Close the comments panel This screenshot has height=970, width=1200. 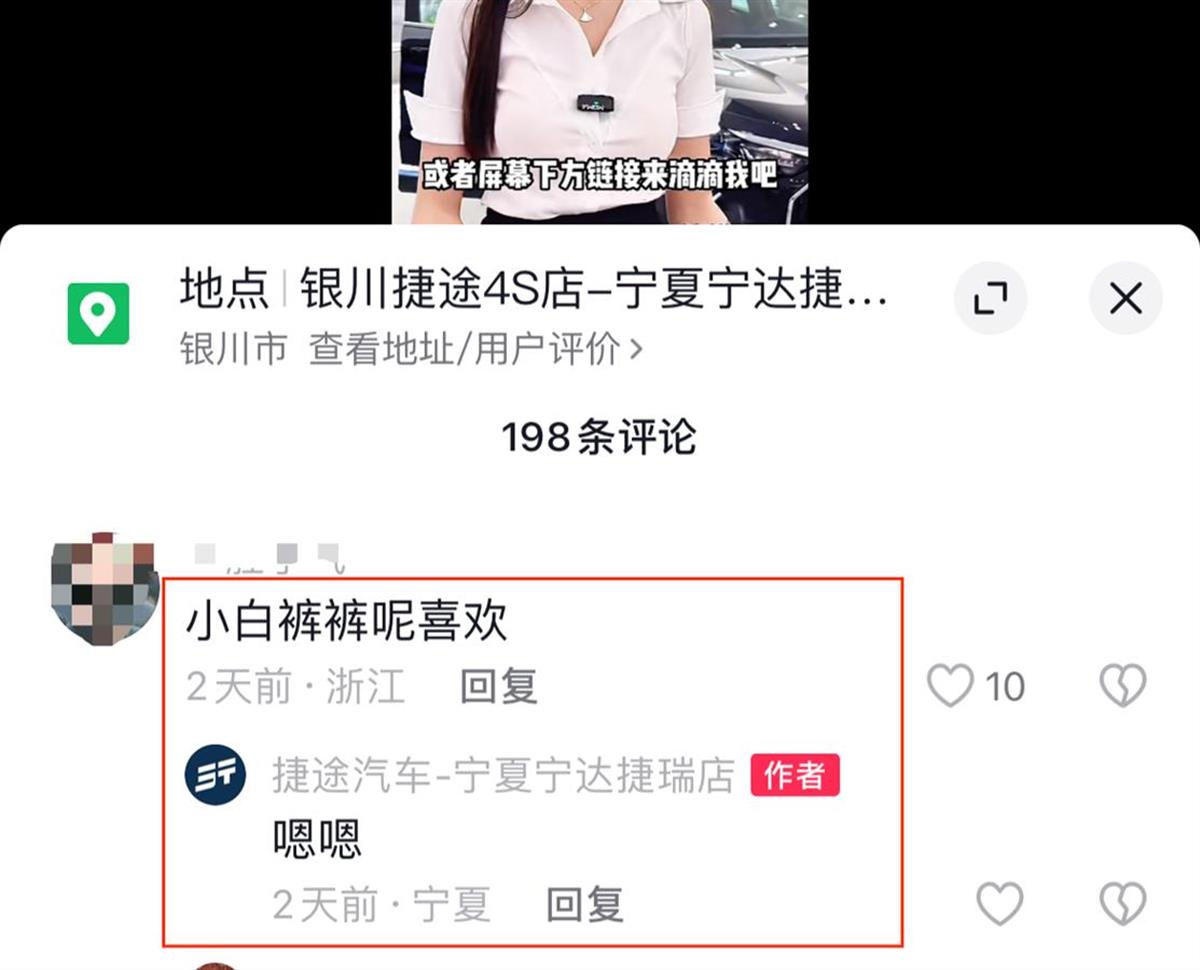point(1125,298)
